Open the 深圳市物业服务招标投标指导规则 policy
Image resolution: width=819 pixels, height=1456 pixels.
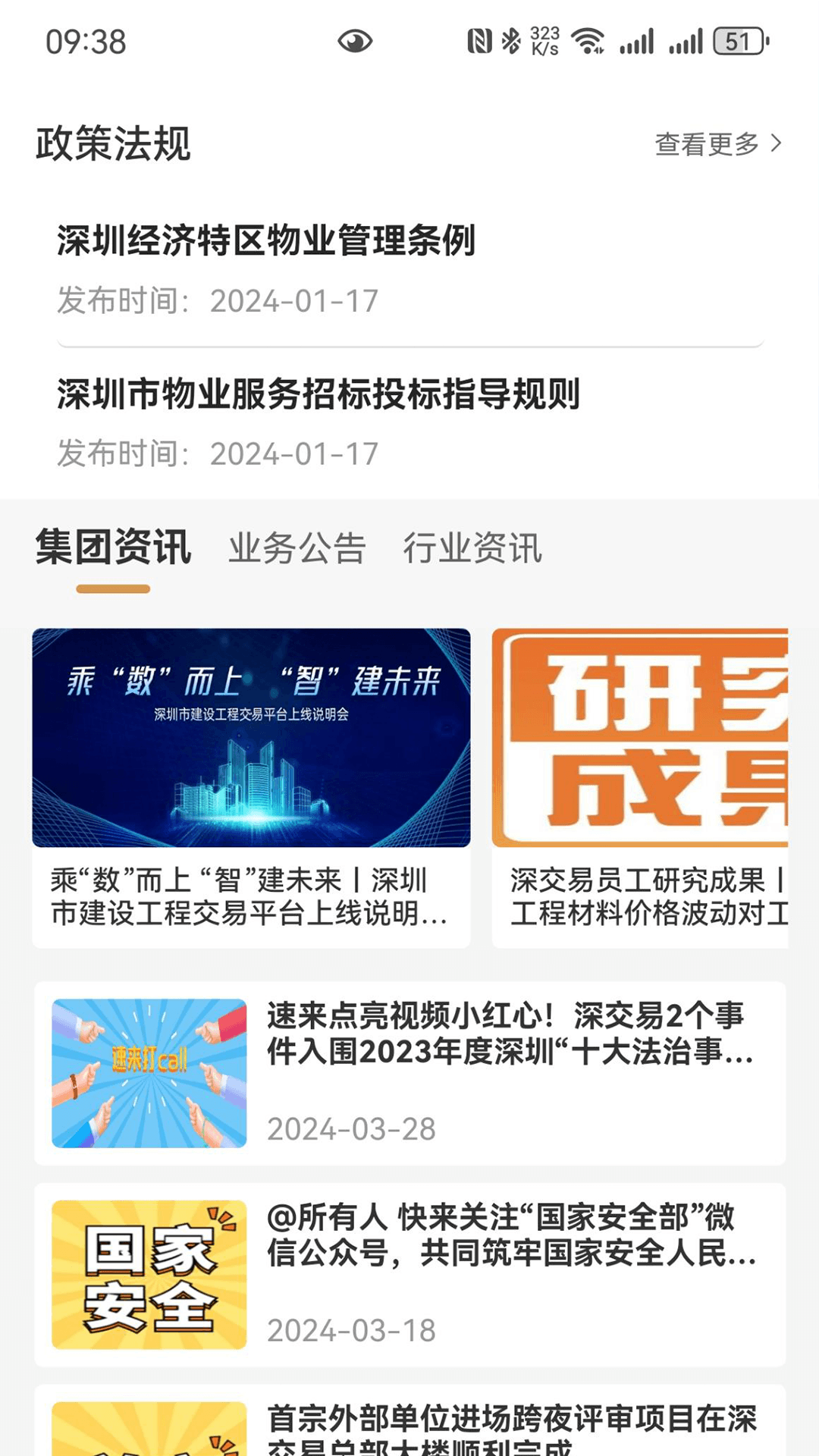coord(318,394)
